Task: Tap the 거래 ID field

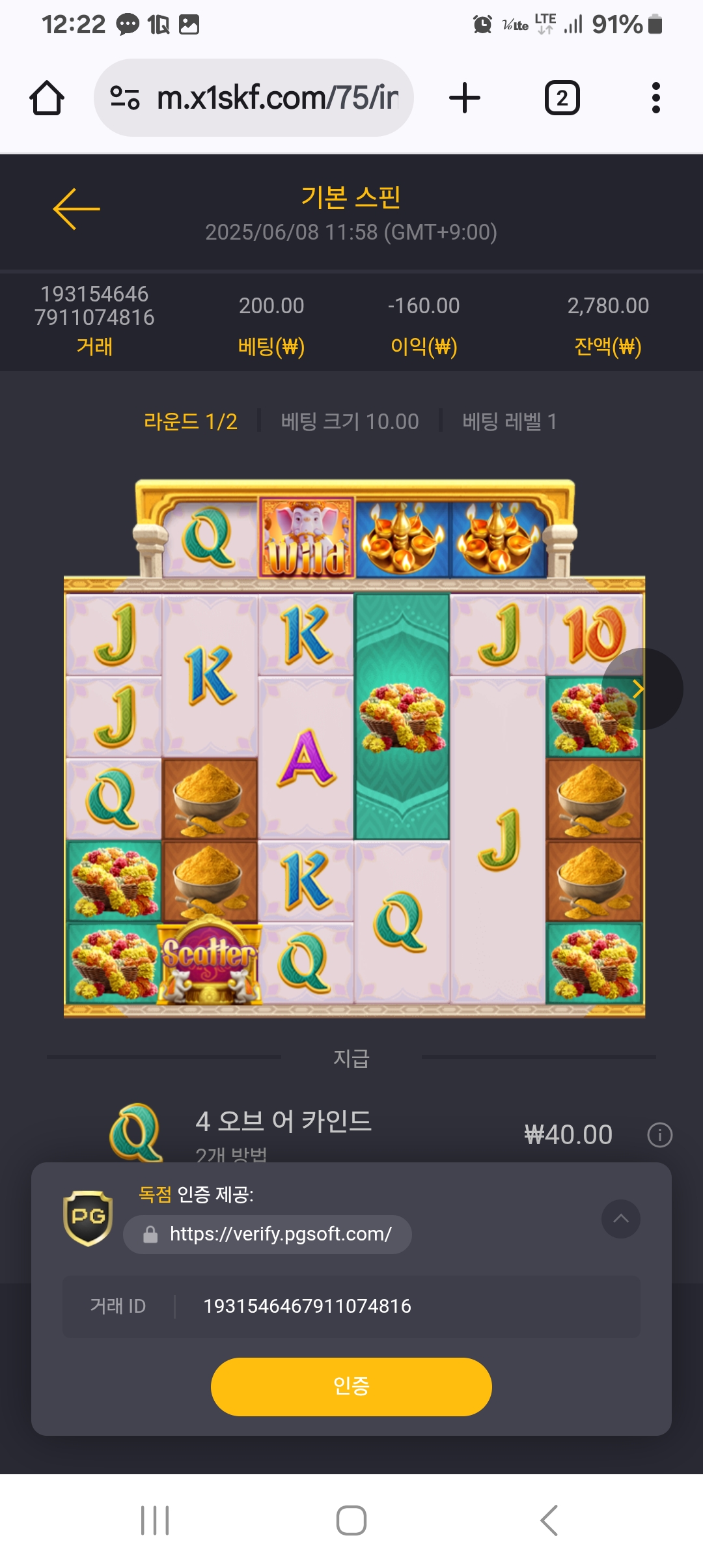Action: pyautogui.click(x=351, y=1306)
